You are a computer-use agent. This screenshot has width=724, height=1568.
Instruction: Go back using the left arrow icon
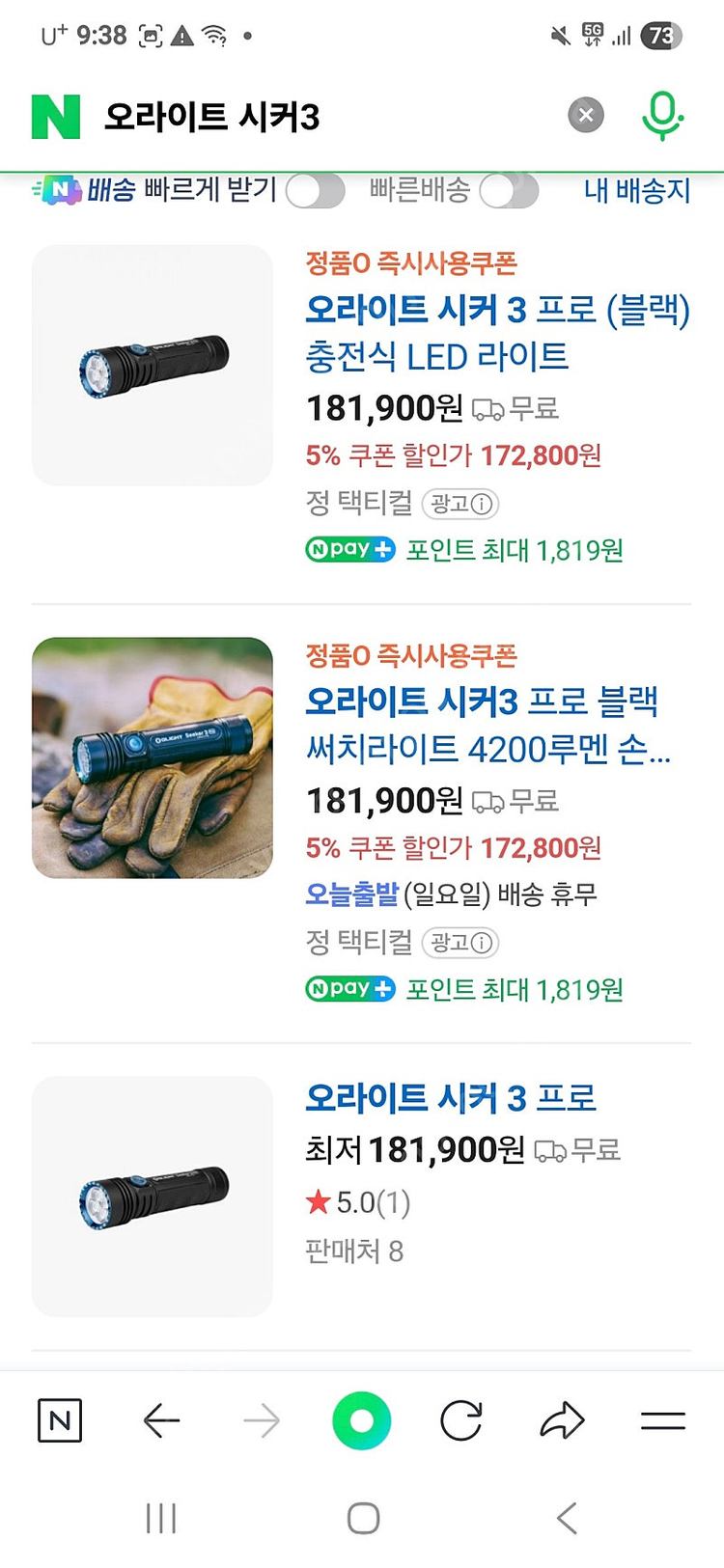[162, 1419]
